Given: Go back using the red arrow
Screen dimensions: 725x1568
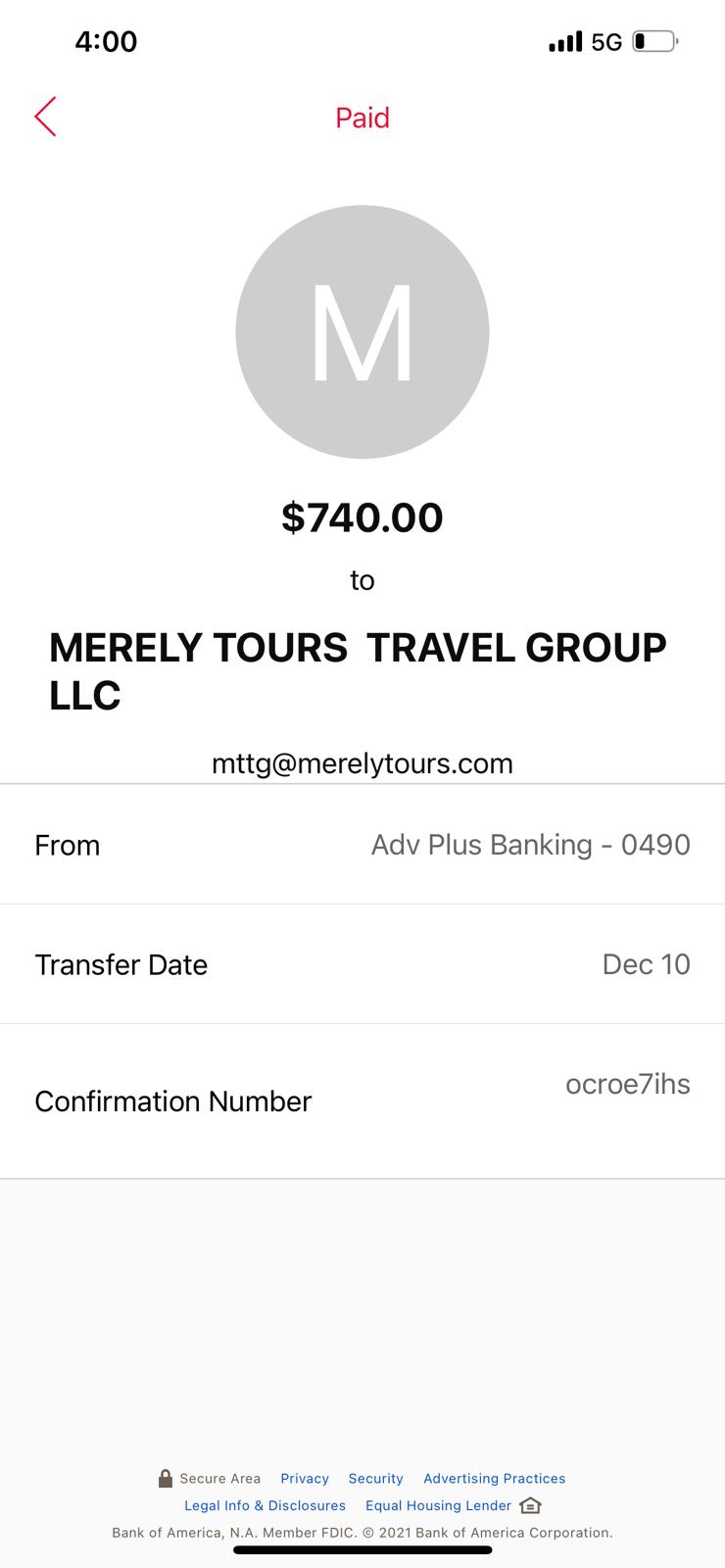Looking at the screenshot, I should coord(45,117).
